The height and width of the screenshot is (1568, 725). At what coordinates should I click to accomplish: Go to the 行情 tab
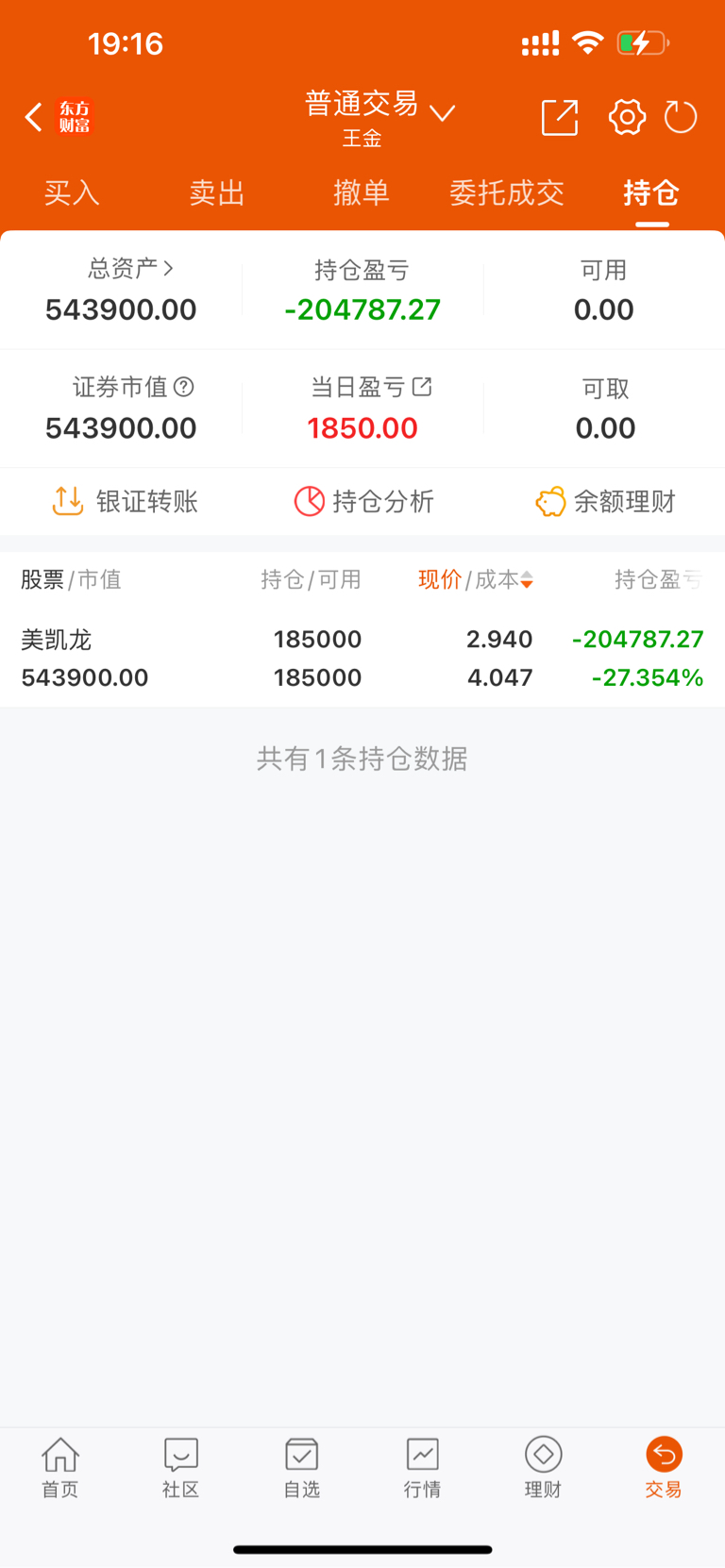[x=422, y=1468]
